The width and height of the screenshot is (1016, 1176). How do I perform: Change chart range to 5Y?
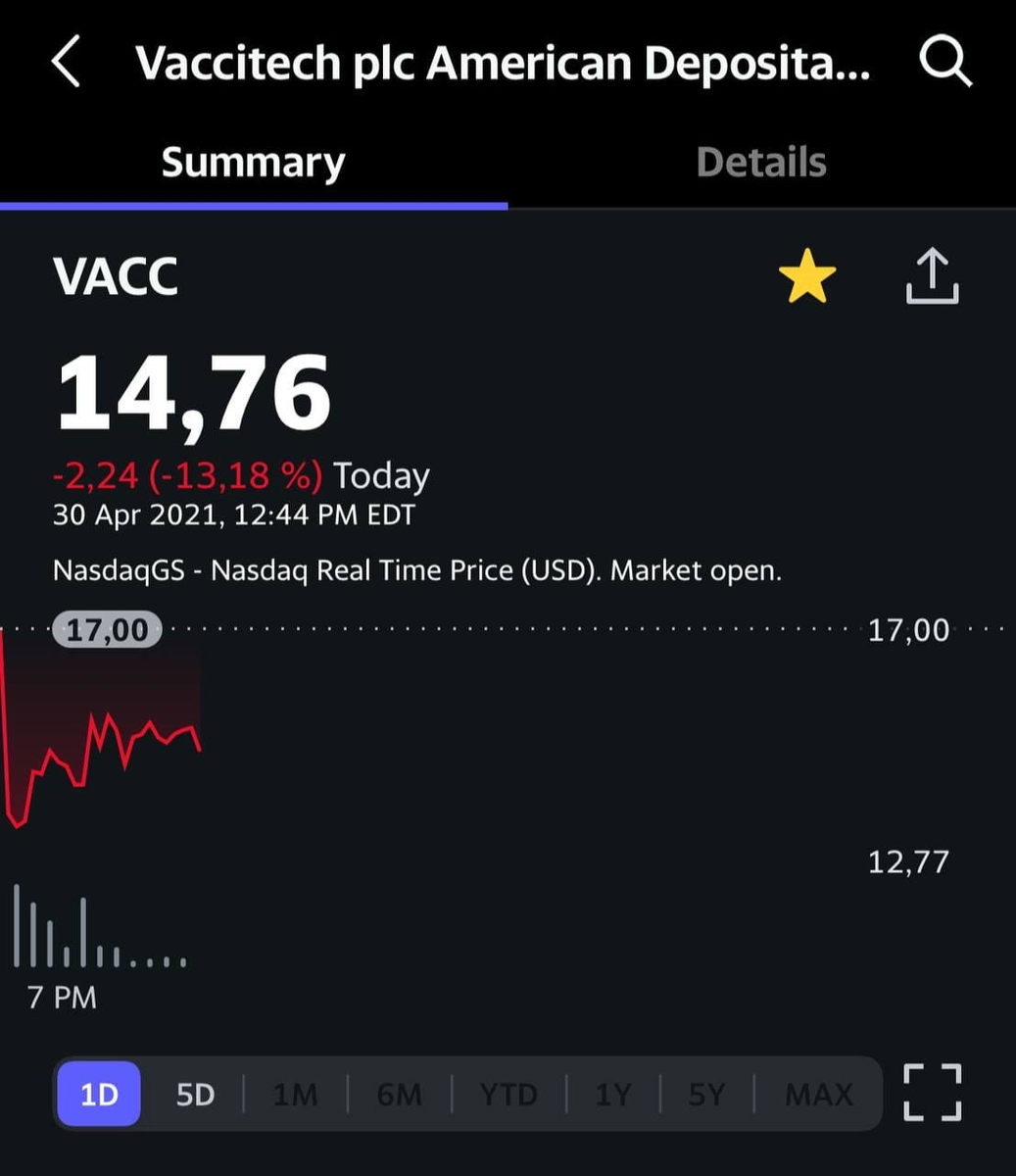pyautogui.click(x=706, y=1094)
